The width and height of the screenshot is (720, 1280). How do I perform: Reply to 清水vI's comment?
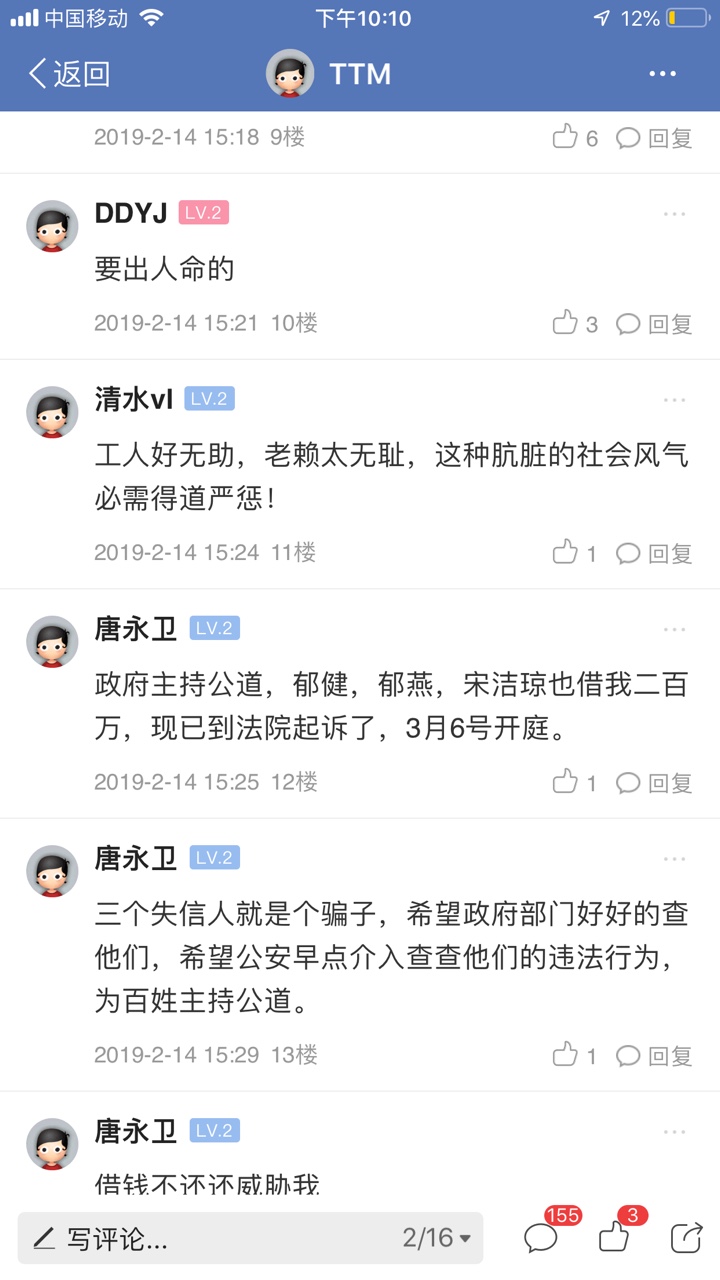pos(654,553)
